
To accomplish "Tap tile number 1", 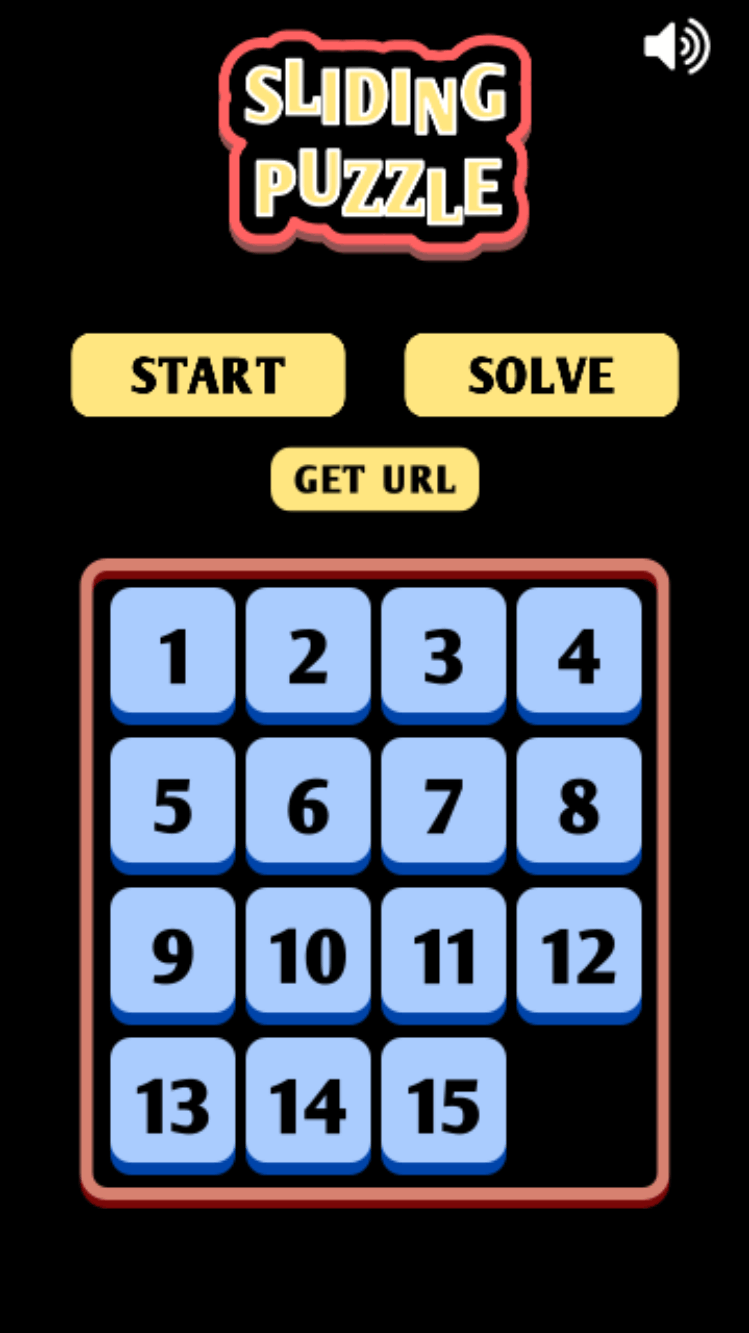I will [173, 653].
